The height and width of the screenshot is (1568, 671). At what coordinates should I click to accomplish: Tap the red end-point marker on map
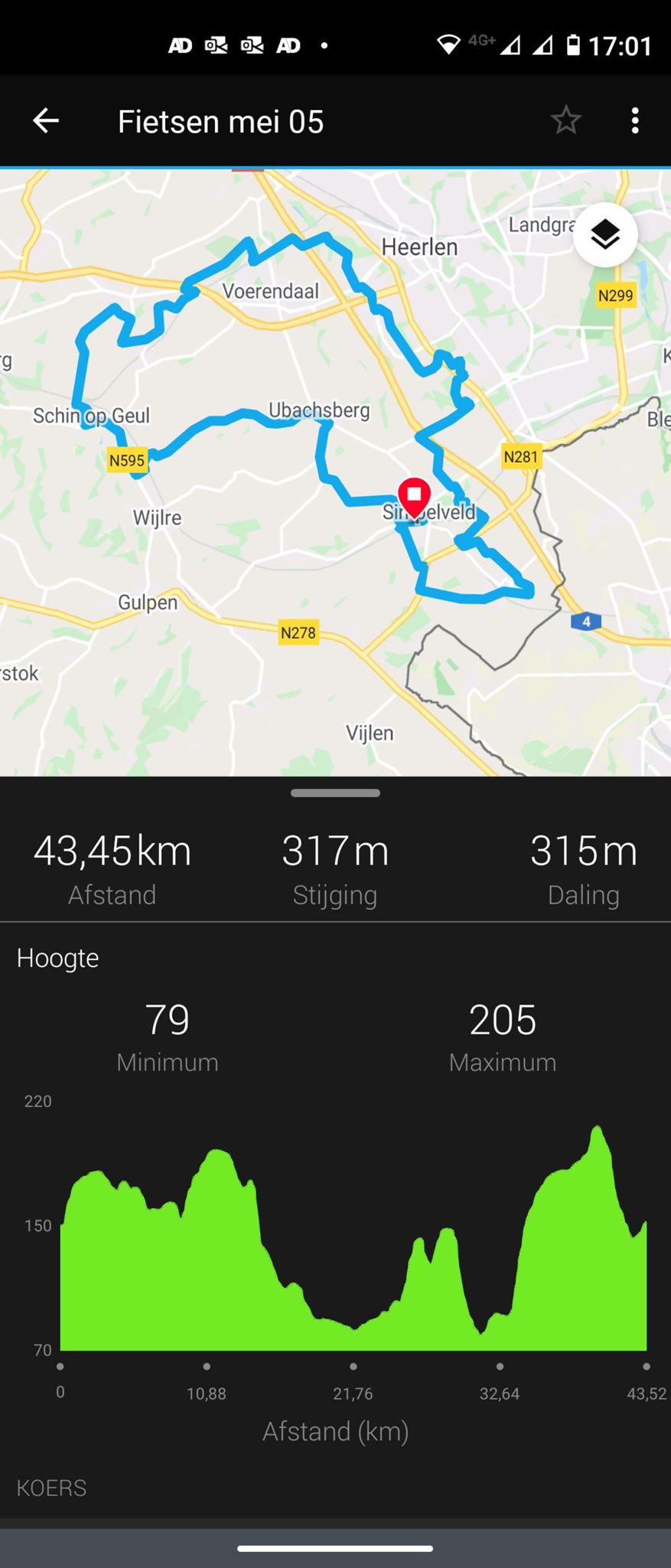414,495
